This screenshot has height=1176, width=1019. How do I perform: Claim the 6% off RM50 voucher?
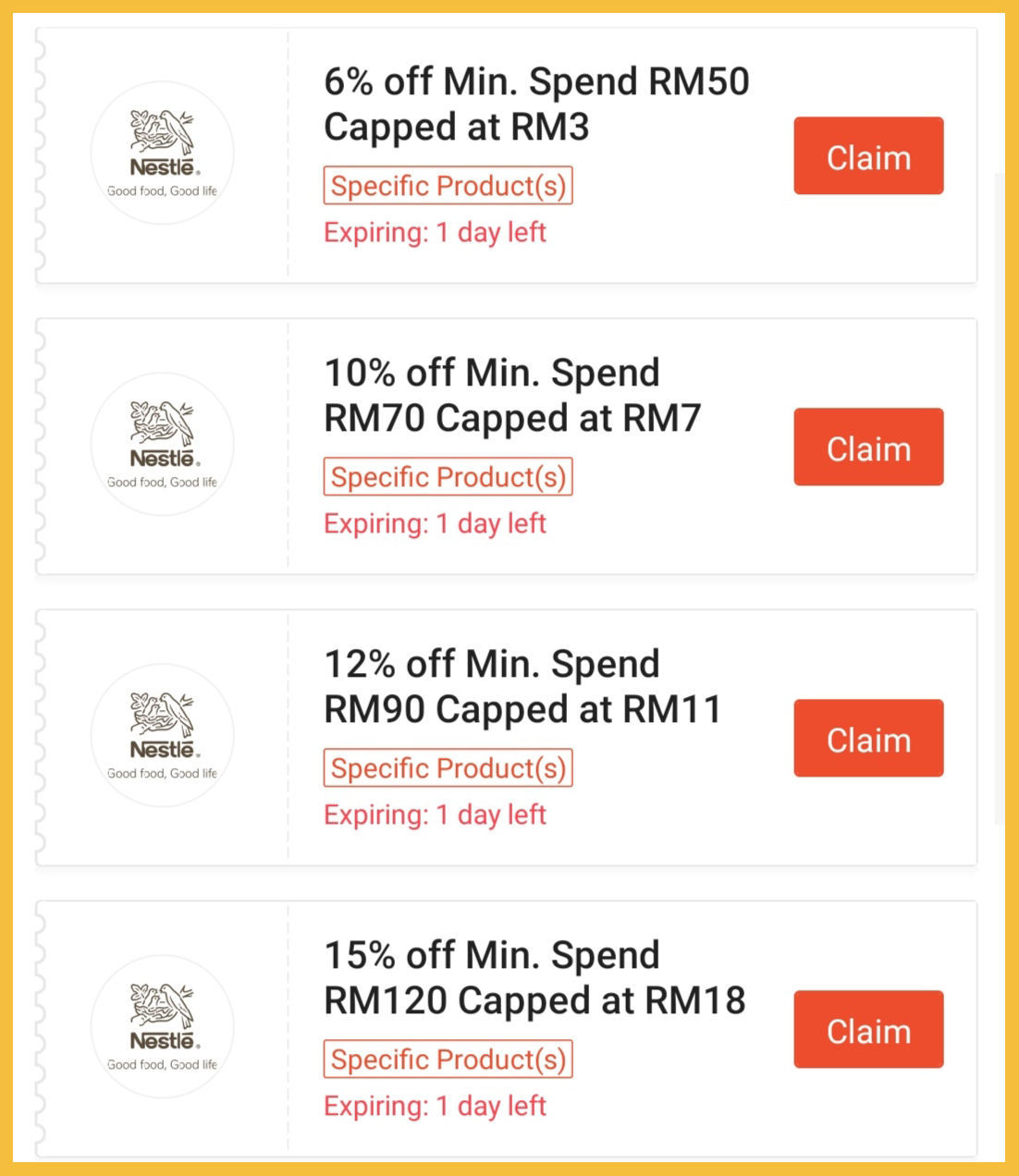(x=868, y=156)
